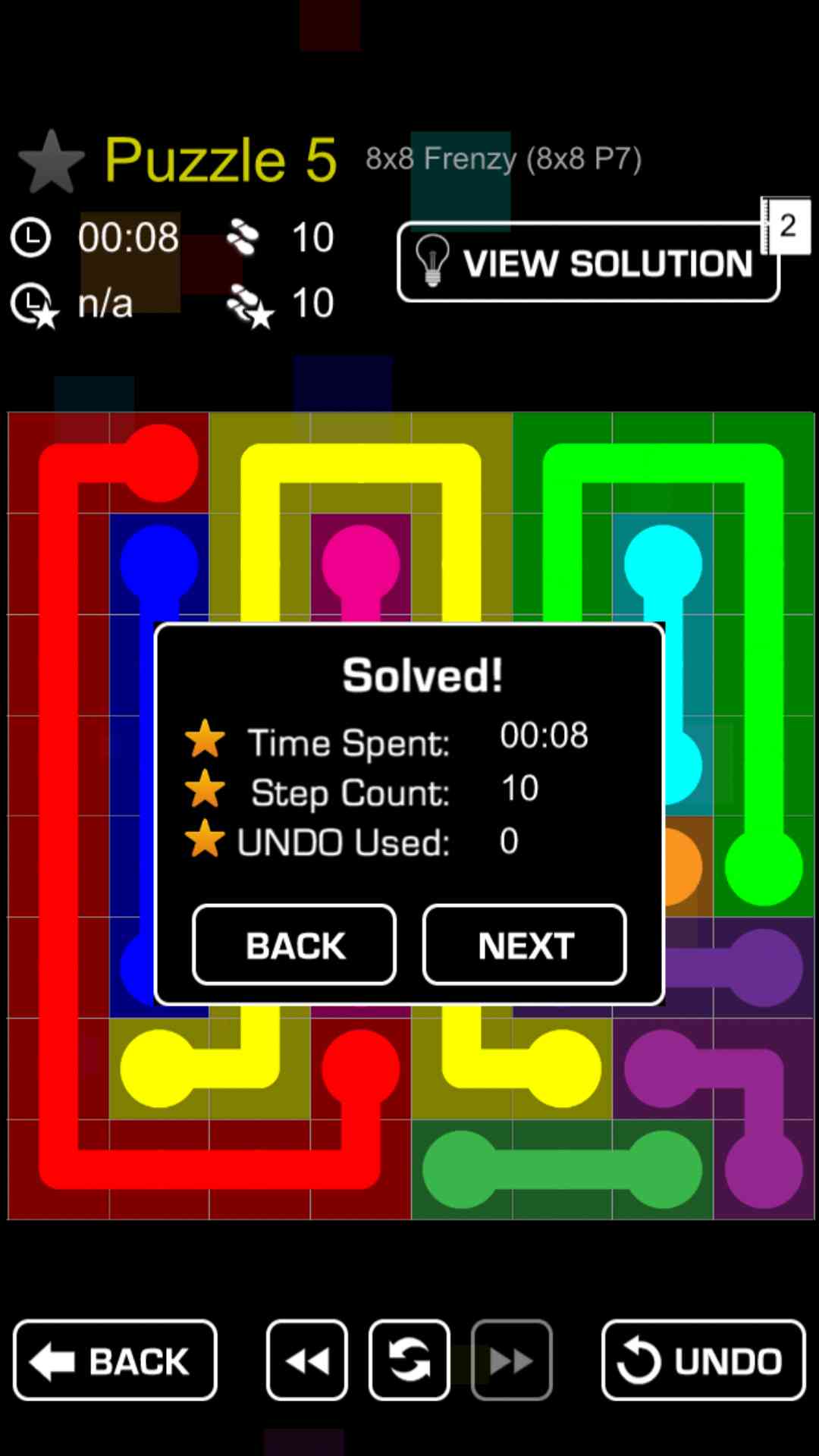Restart the puzzle with refresh icon
This screenshot has height=1456, width=819.
coord(409,1360)
